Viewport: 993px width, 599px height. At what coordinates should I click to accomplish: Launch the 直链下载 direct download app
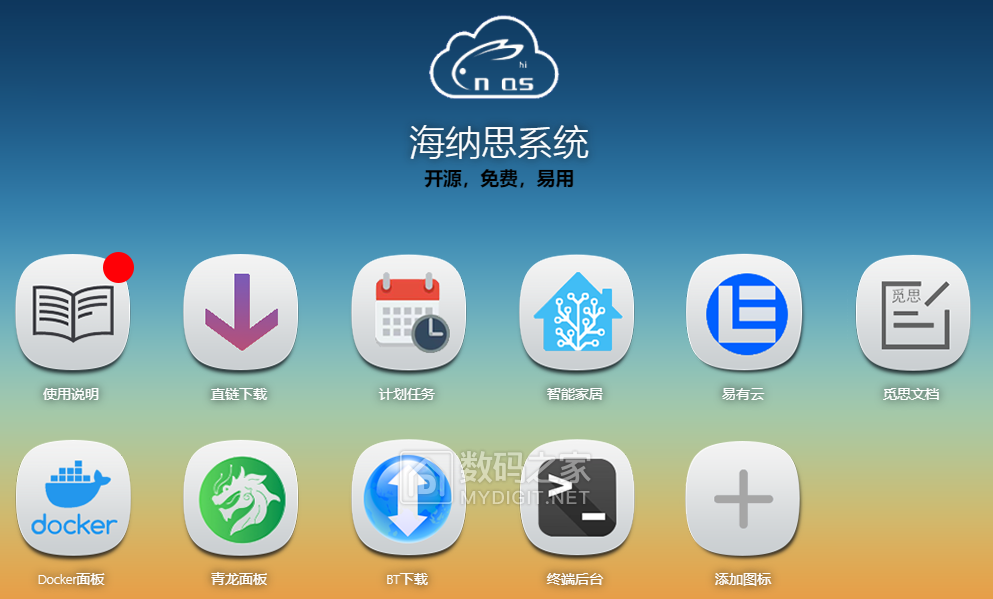point(240,312)
